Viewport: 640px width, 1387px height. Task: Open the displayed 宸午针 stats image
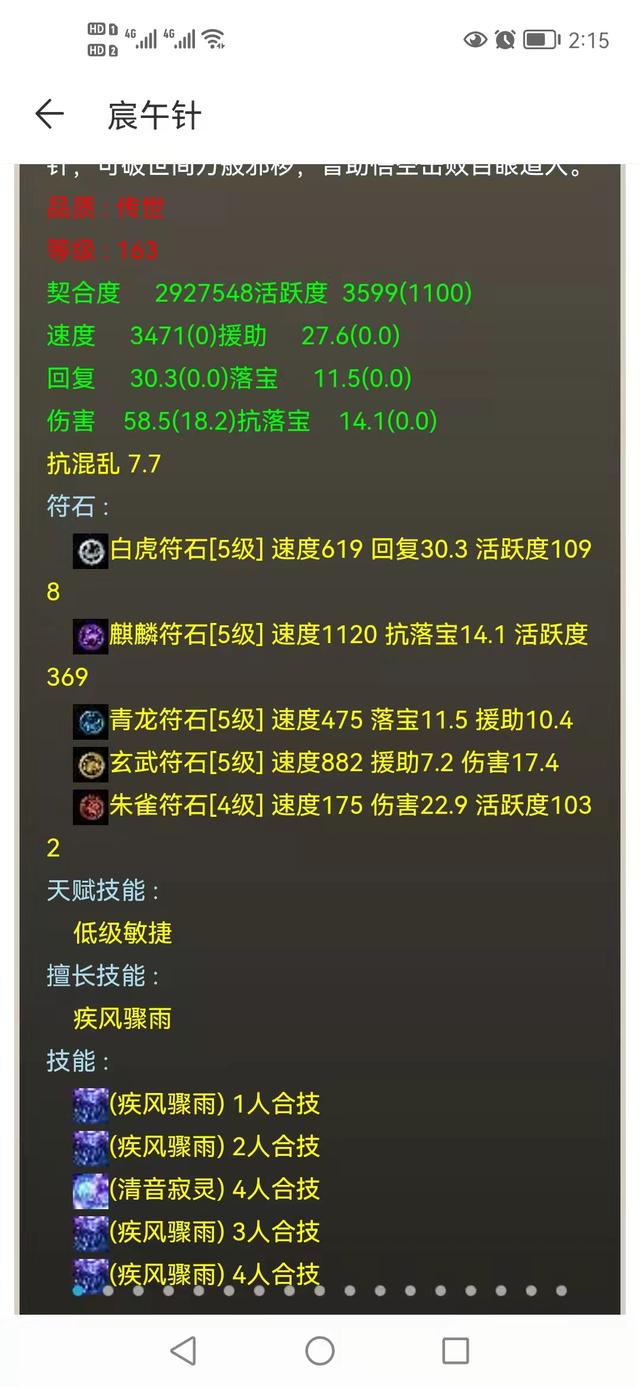(x=320, y=738)
